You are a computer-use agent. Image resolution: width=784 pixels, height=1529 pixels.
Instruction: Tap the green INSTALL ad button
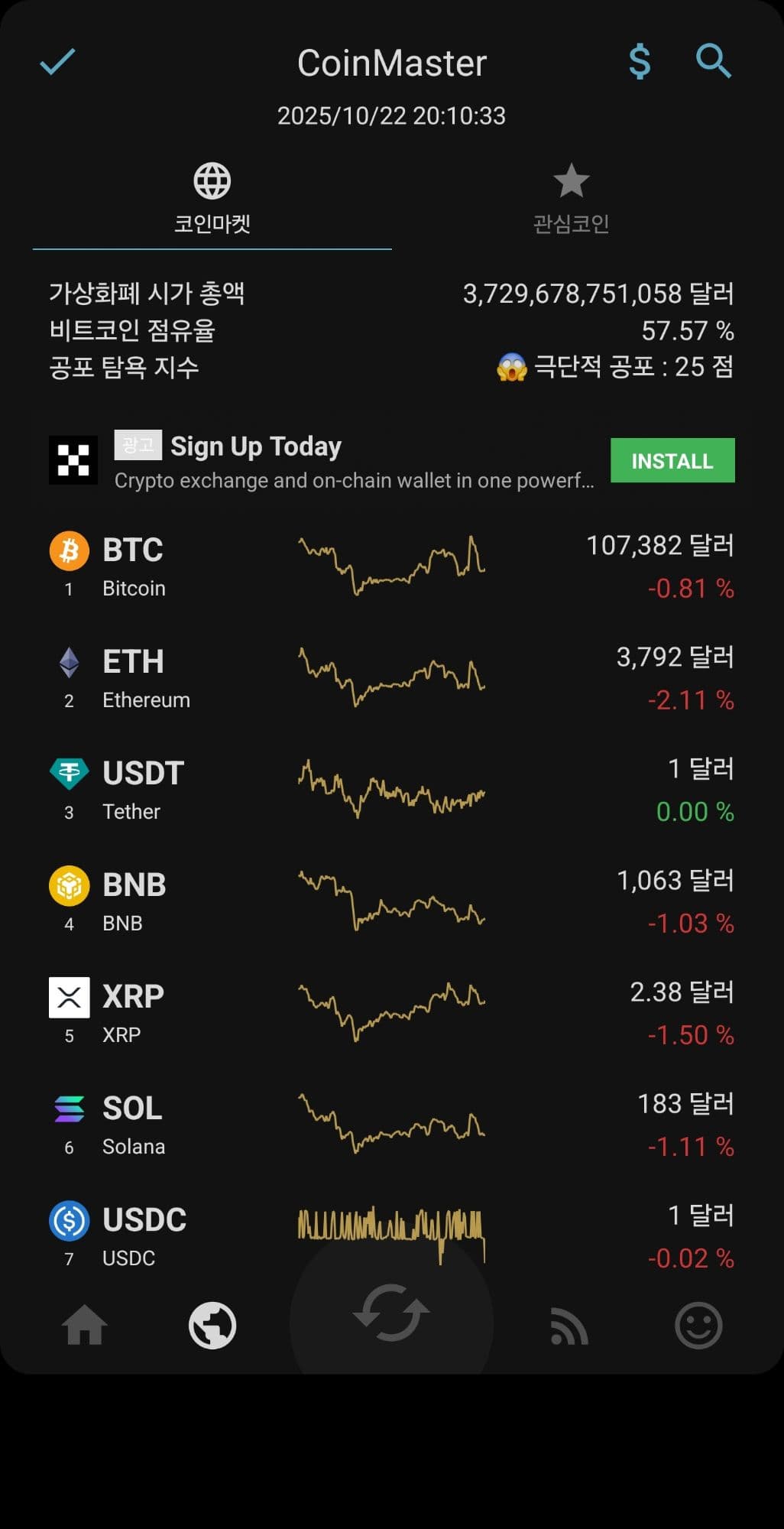tap(672, 460)
